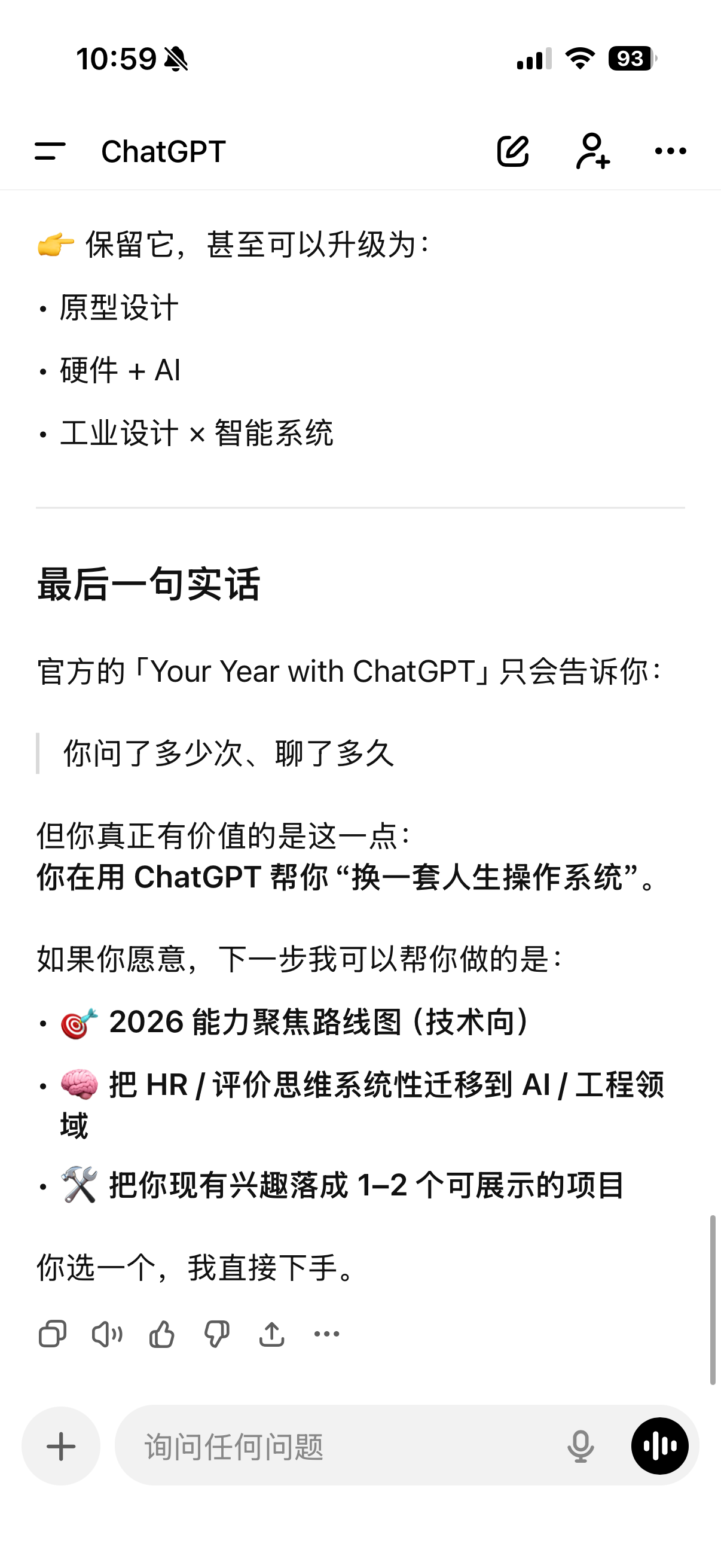This screenshot has height=1568, width=721.
Task: Open more actions under the response
Action: pos(327,1334)
